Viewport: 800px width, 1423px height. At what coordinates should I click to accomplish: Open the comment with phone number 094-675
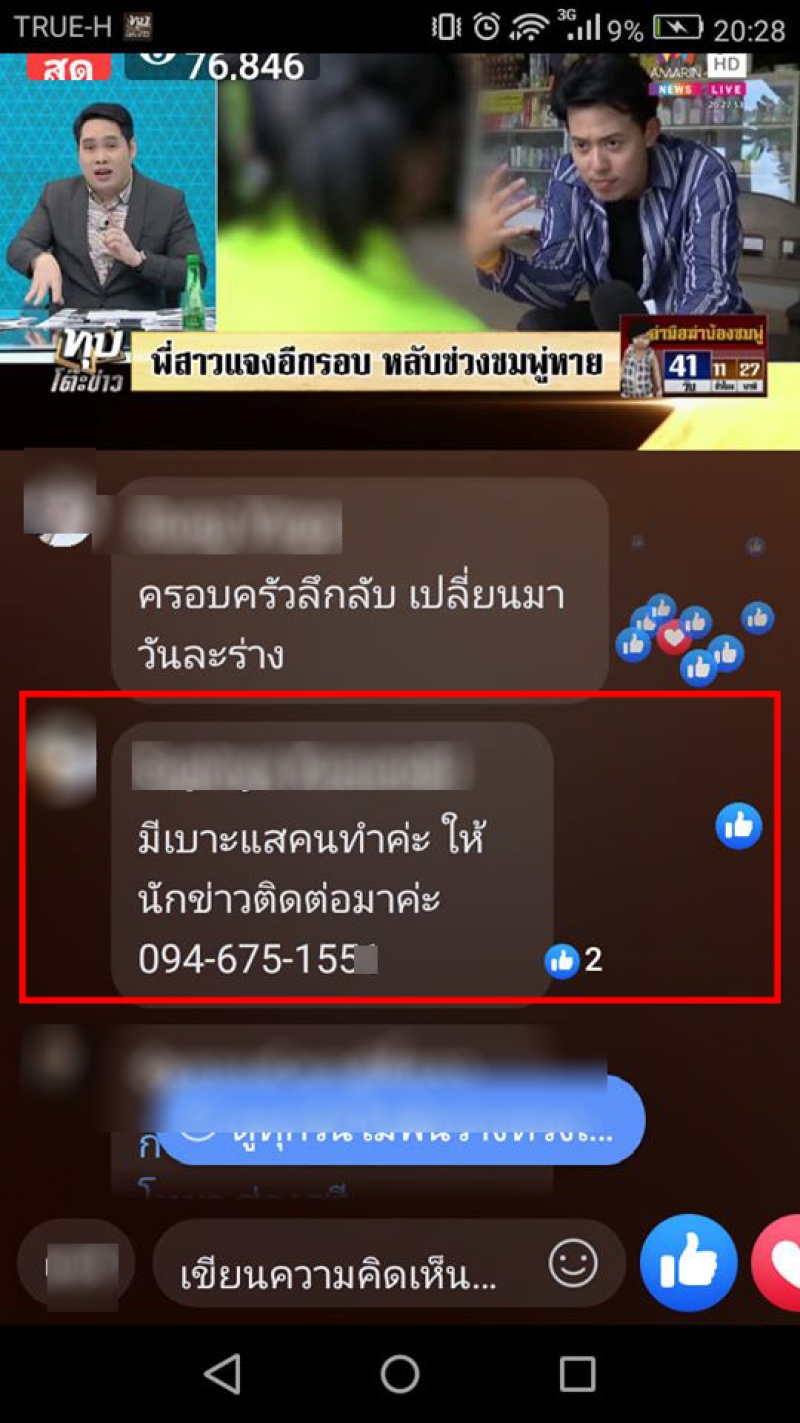pyautogui.click(x=330, y=860)
